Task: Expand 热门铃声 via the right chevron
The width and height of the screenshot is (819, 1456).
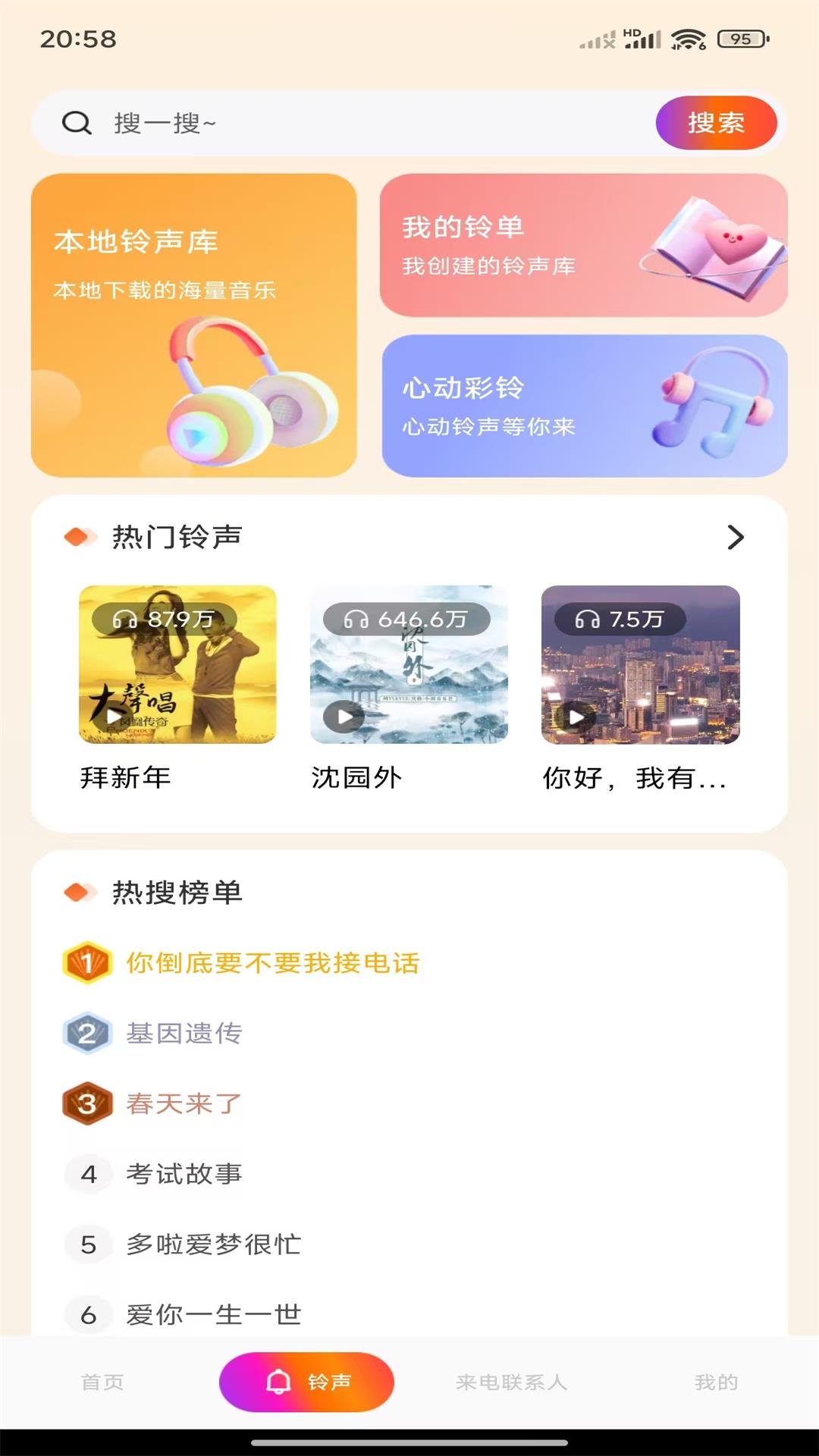Action: [x=736, y=538]
